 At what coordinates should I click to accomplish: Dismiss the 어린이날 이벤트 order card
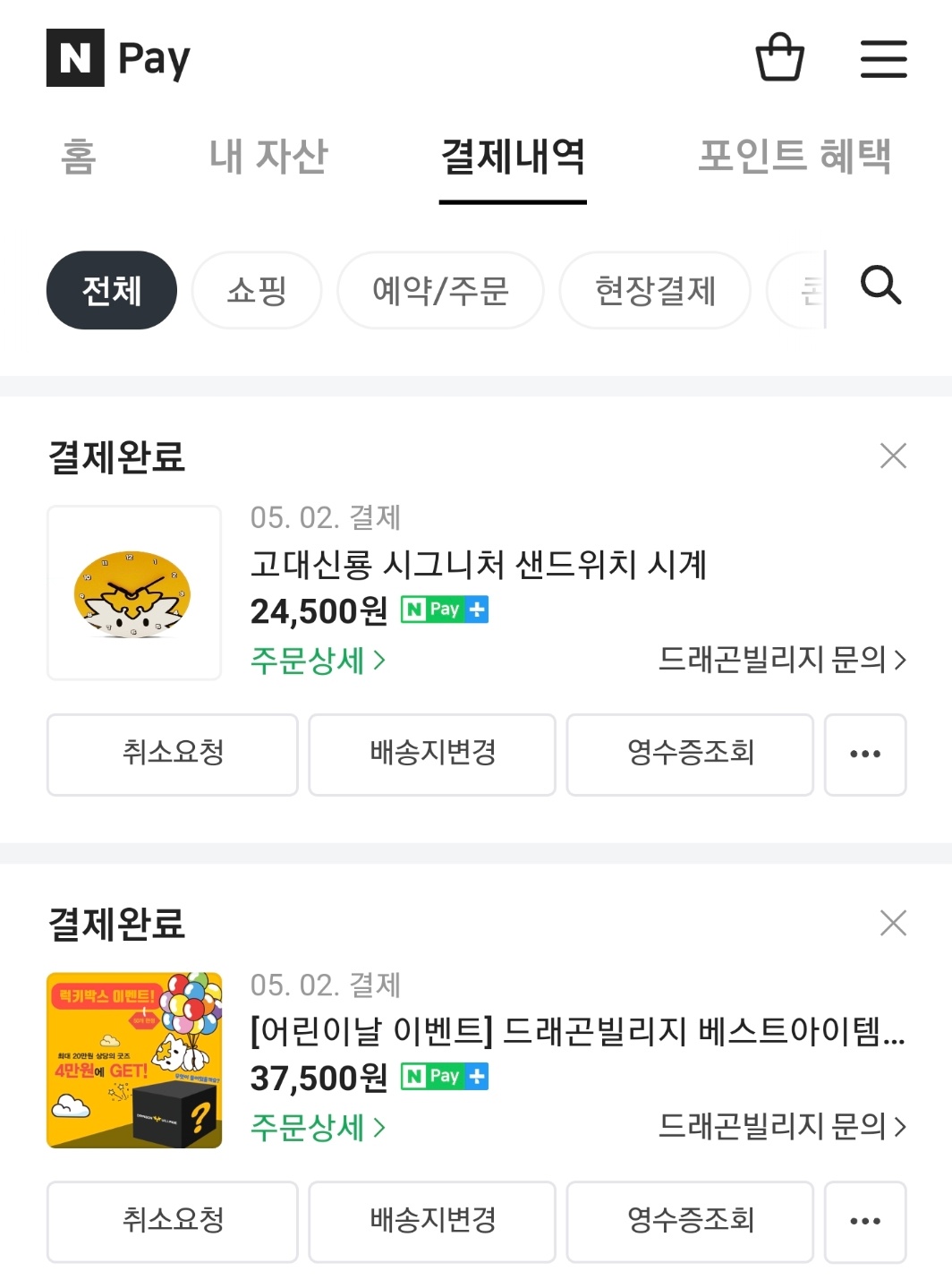893,923
